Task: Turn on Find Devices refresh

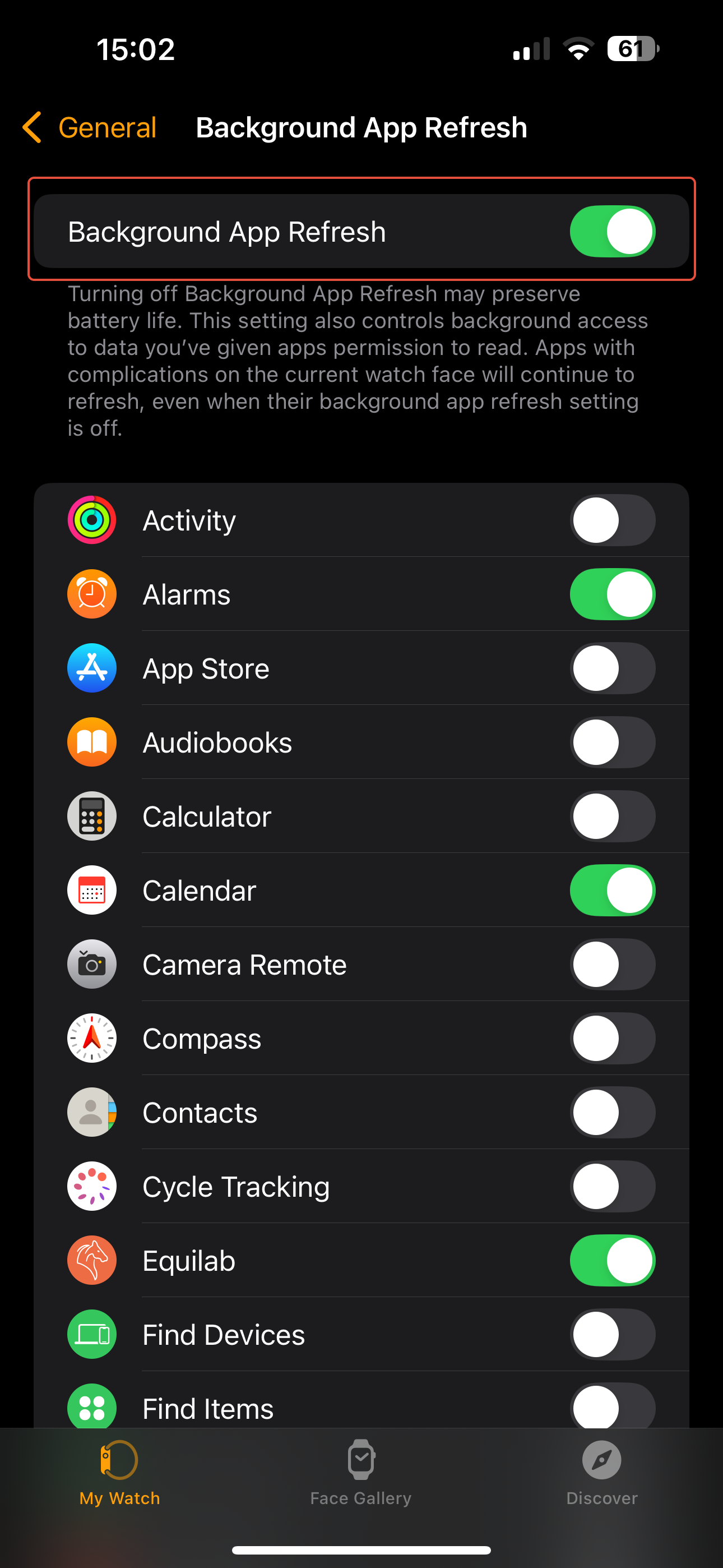Action: [611, 1335]
